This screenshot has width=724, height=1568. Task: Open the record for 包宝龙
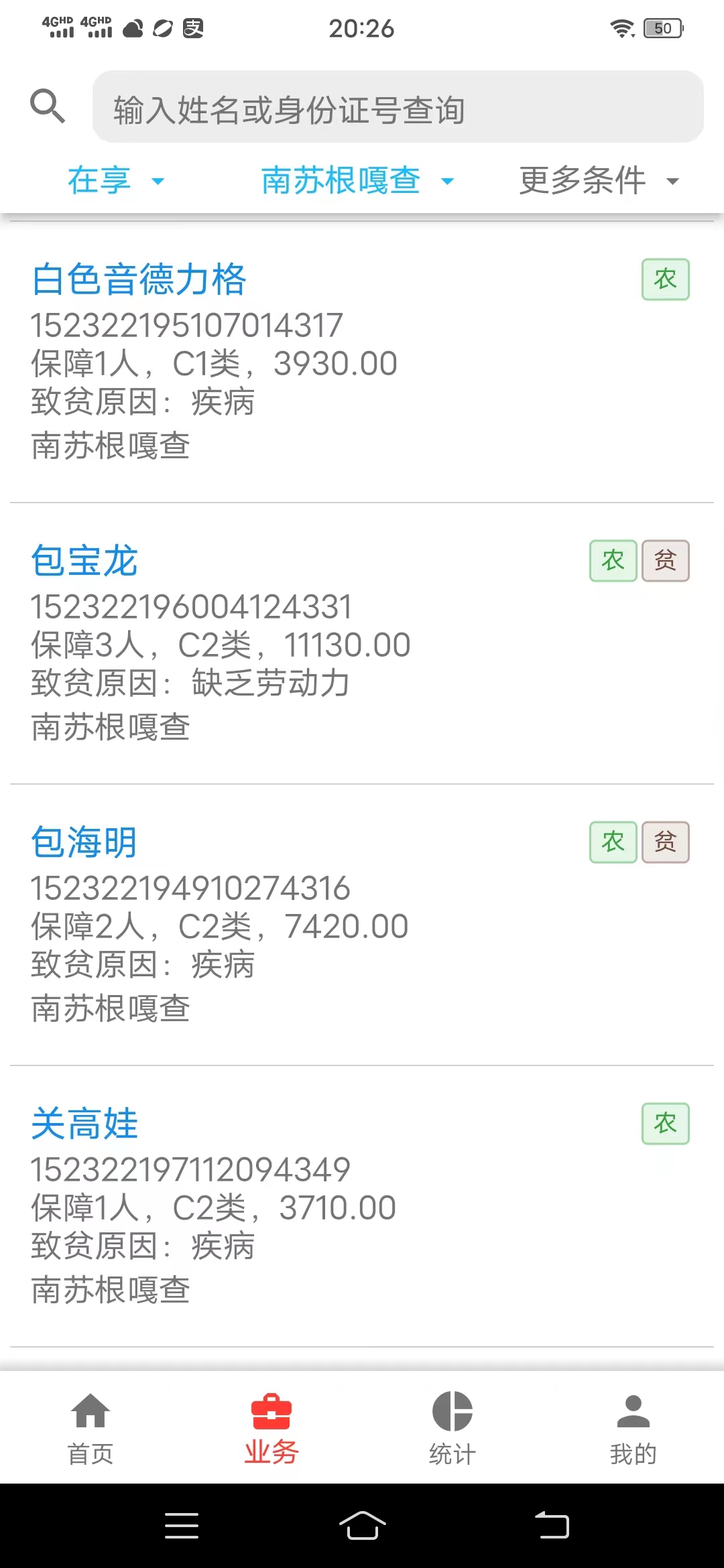(362, 643)
